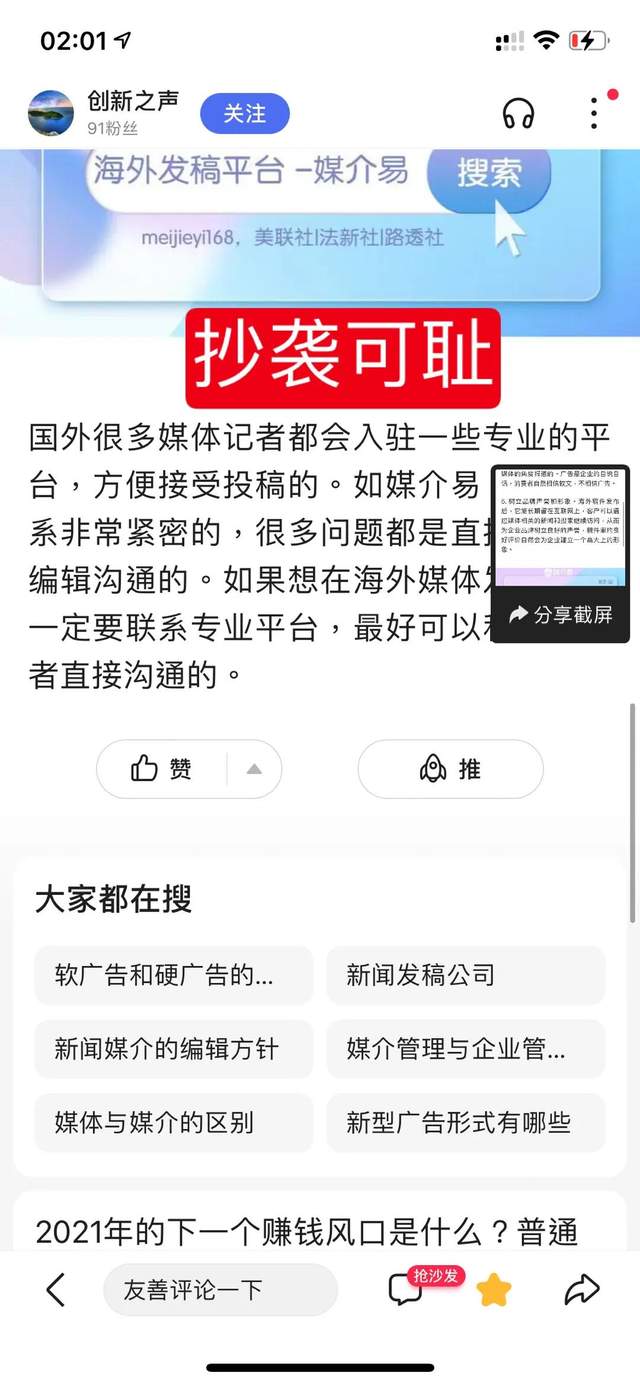This screenshot has width=640, height=1385.
Task: Open comments via the 抢沙发 bubble icon
Action: pyautogui.click(x=406, y=1290)
